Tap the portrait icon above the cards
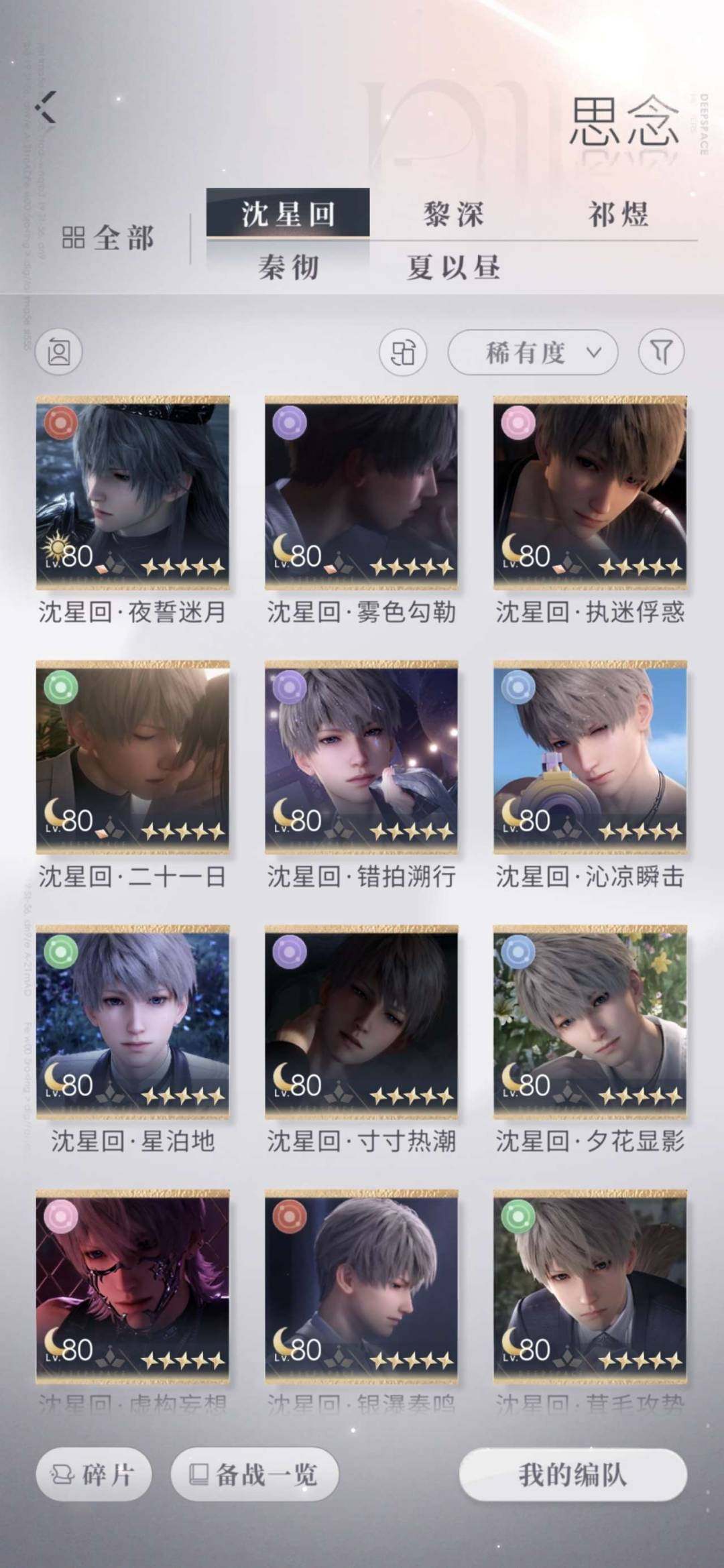The height and width of the screenshot is (1568, 724). (x=59, y=352)
